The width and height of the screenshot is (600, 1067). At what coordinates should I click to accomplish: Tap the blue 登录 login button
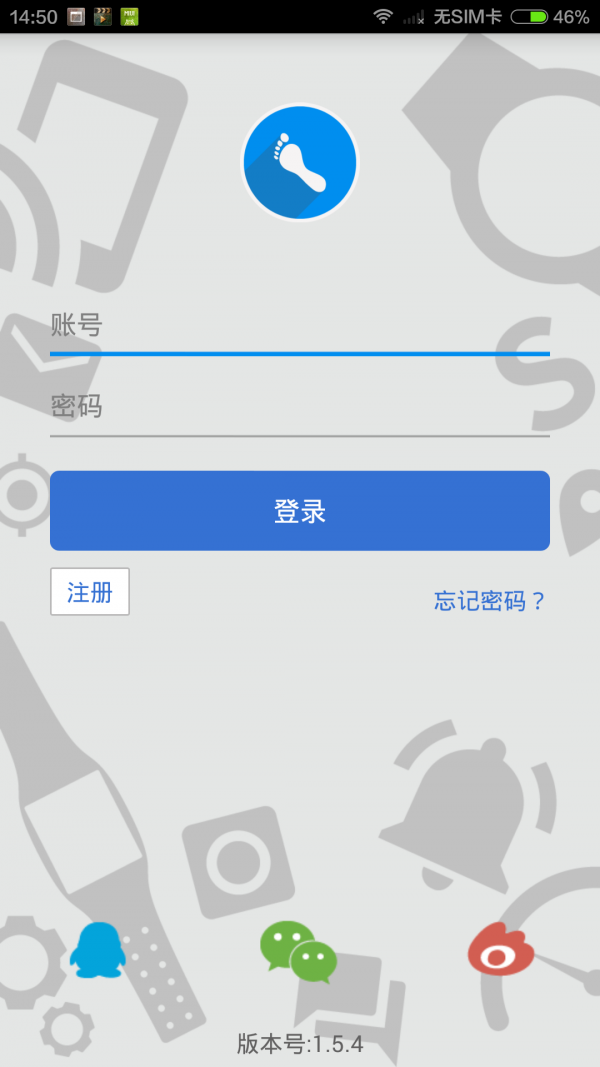(x=300, y=511)
